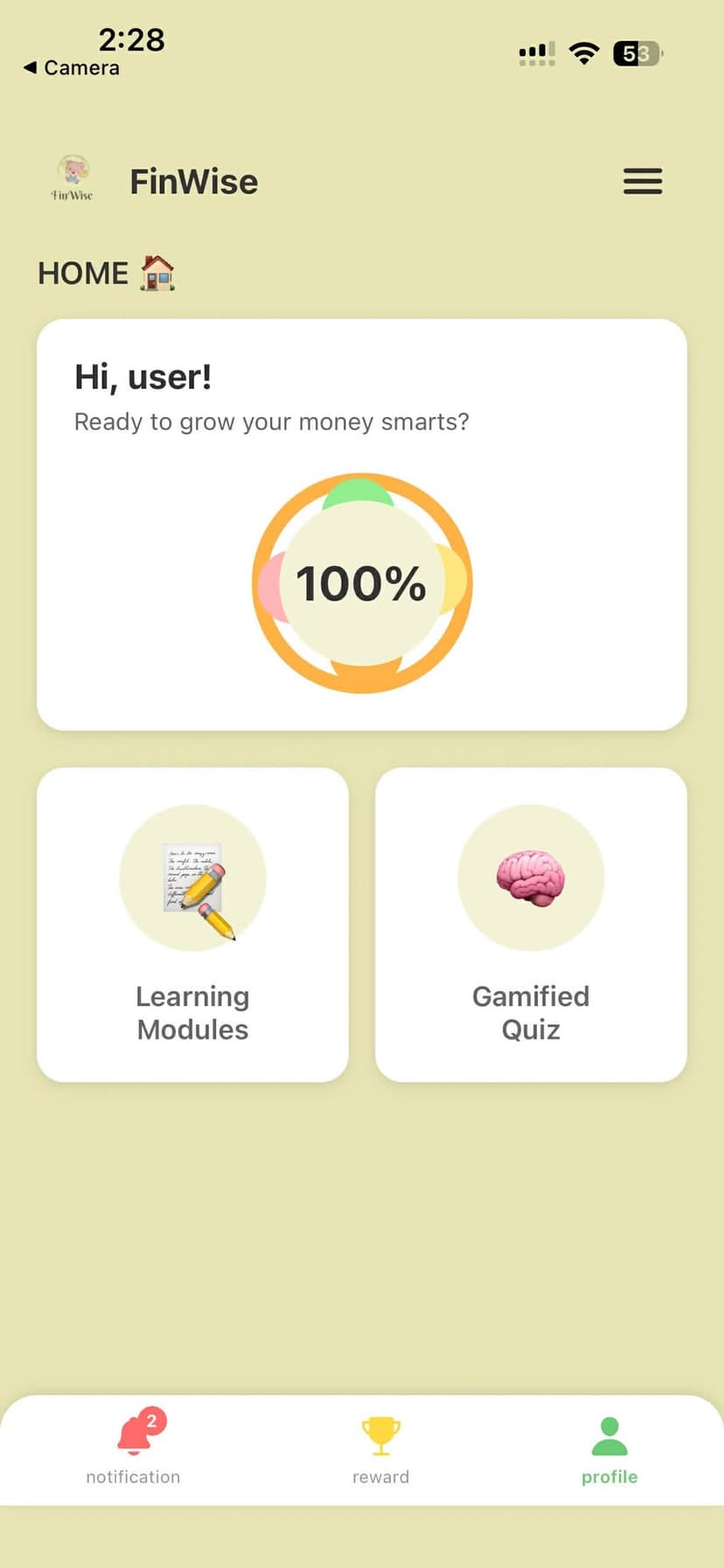The height and width of the screenshot is (1568, 724).
Task: Switch to the notification tab
Action: [134, 1448]
